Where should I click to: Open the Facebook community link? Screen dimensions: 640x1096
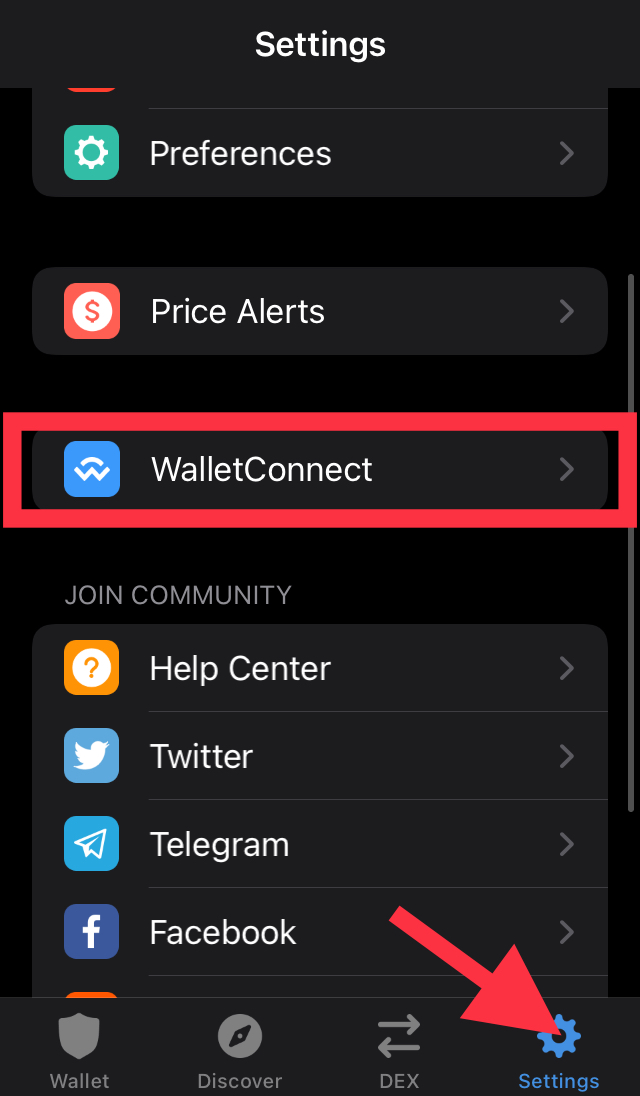point(320,932)
